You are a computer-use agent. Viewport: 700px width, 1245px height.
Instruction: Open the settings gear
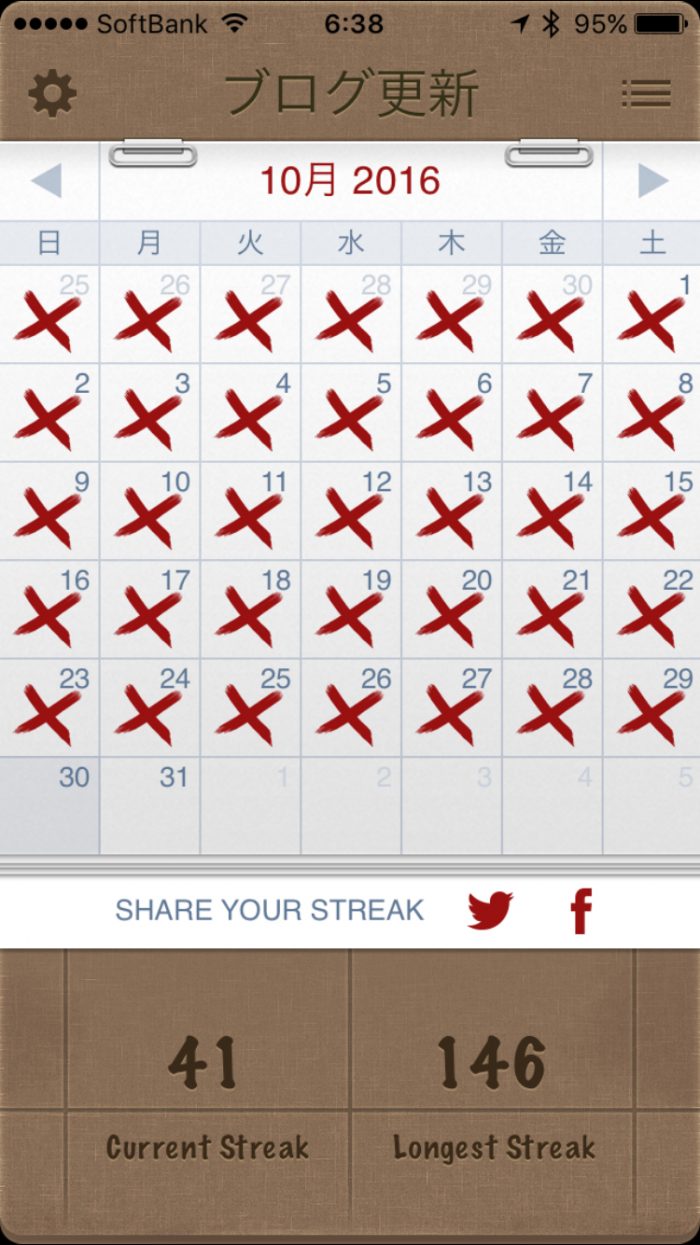52,94
